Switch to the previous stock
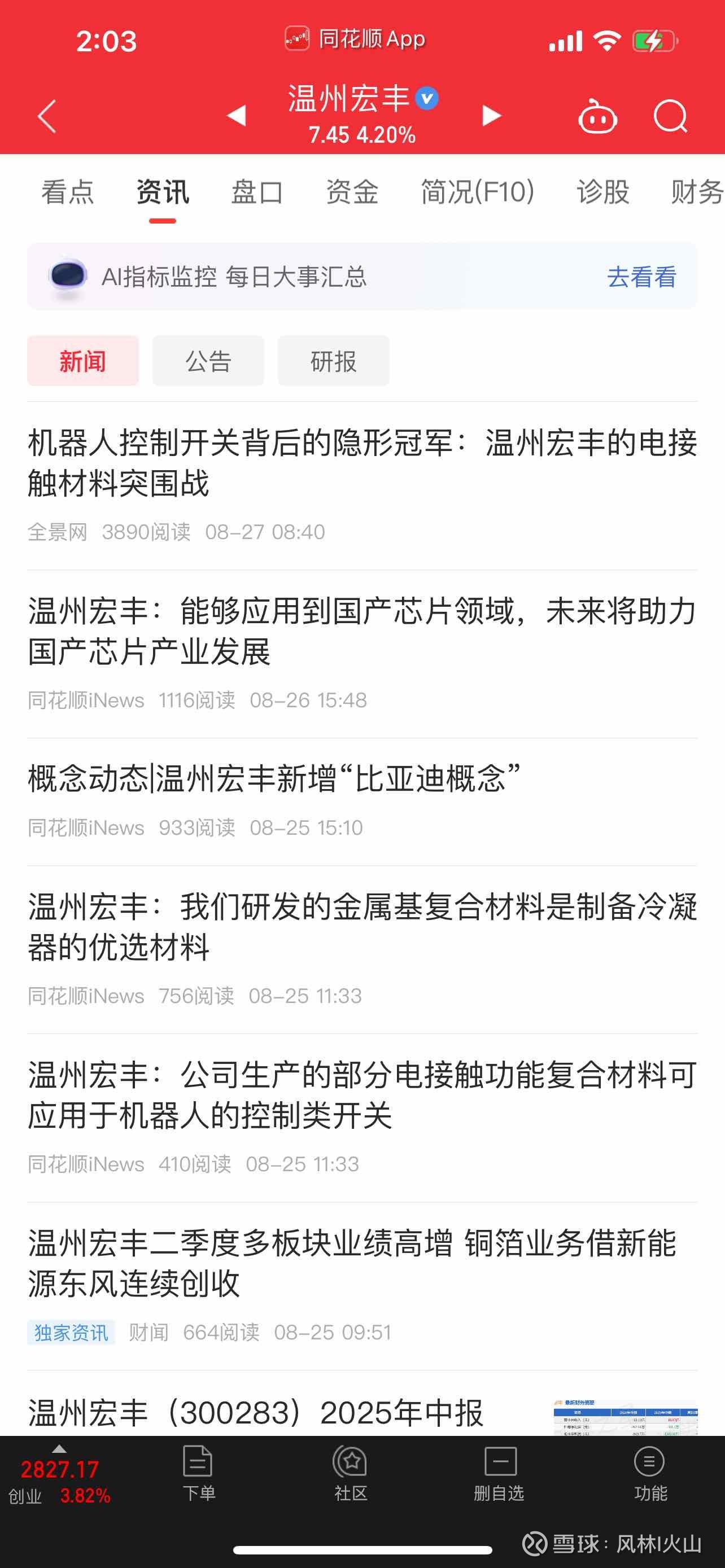This screenshot has height=1568, width=725. point(236,115)
